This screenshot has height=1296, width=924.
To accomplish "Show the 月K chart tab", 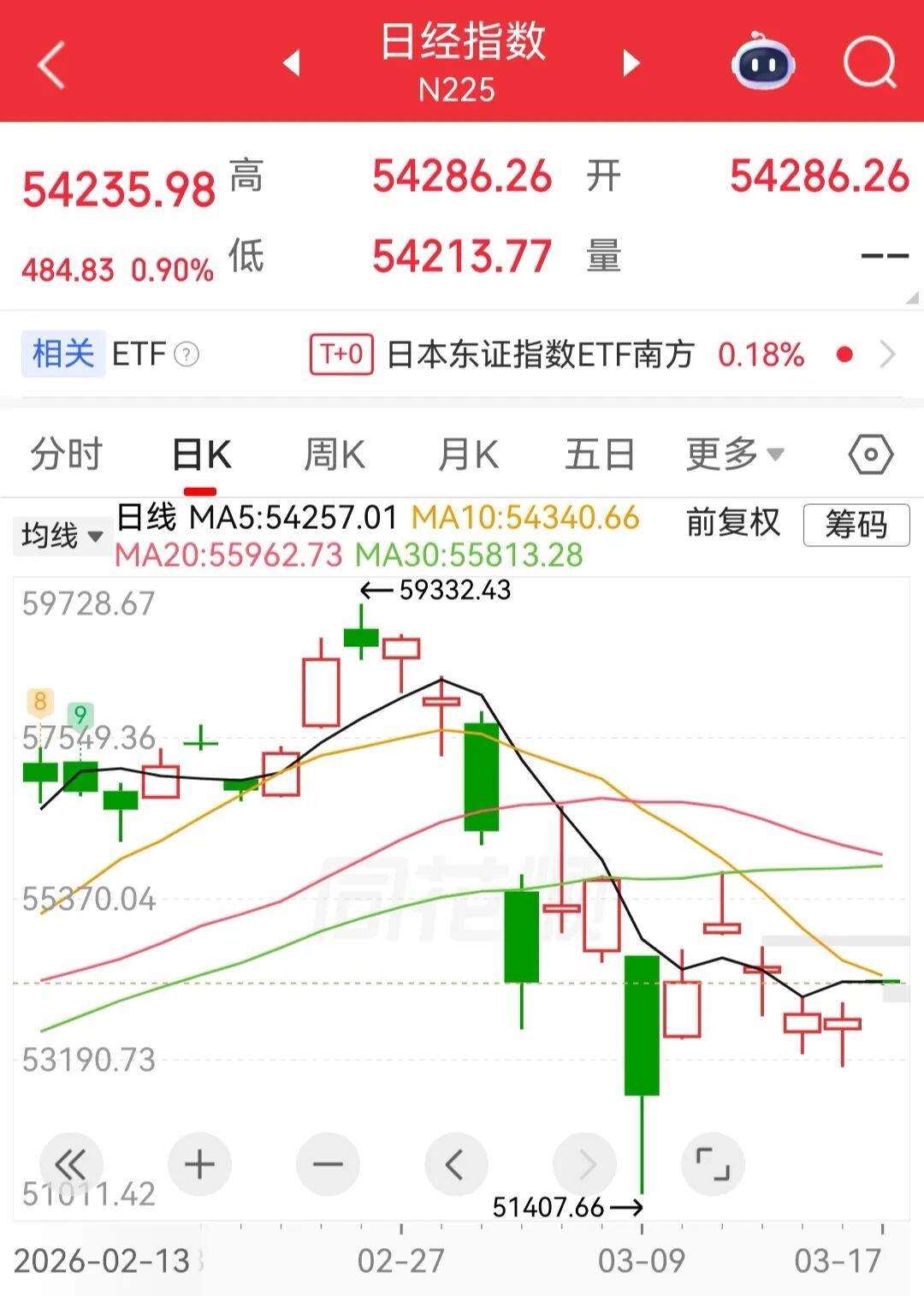I will [468, 455].
